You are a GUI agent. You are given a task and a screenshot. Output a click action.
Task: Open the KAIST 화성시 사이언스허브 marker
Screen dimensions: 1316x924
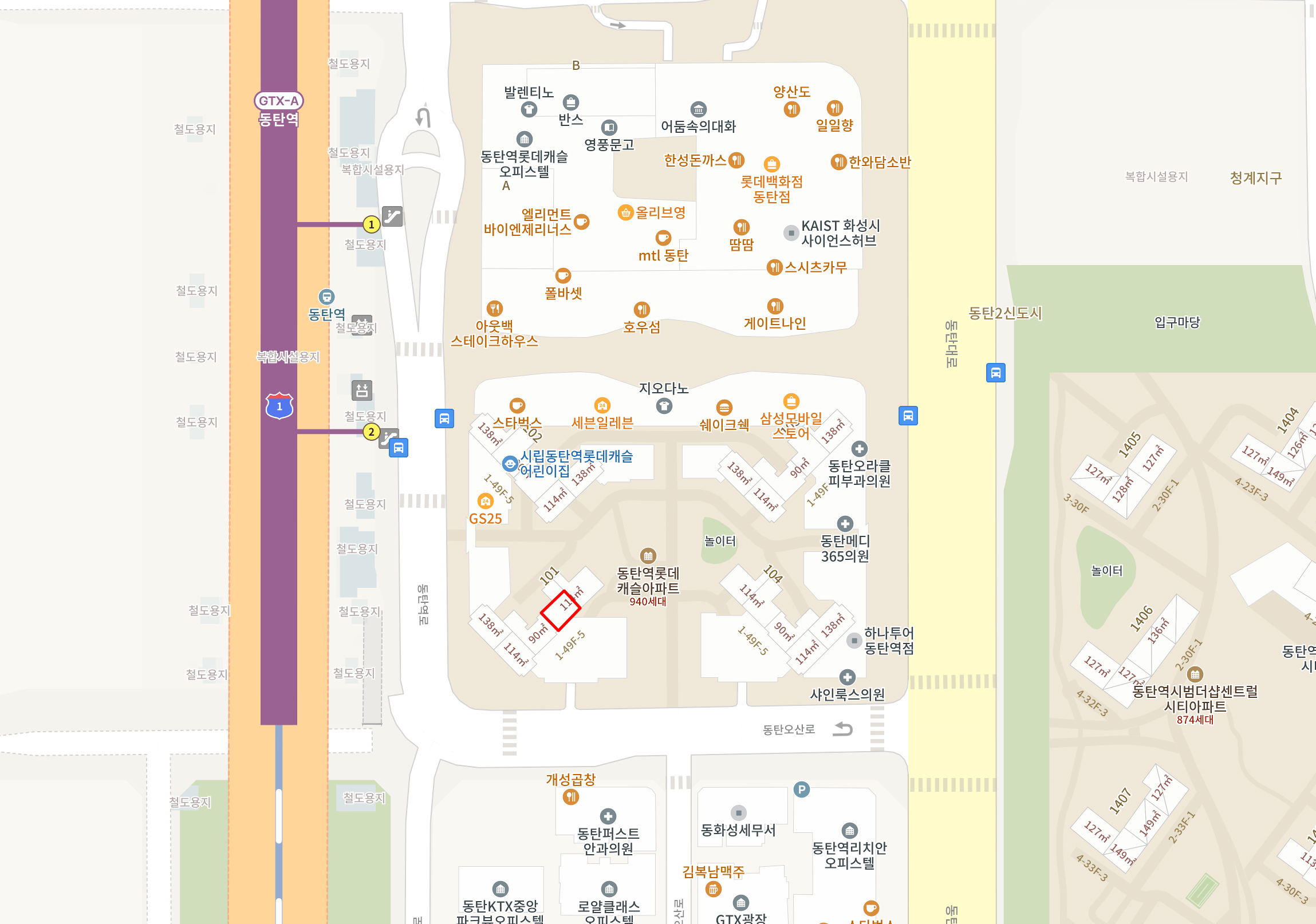click(791, 233)
